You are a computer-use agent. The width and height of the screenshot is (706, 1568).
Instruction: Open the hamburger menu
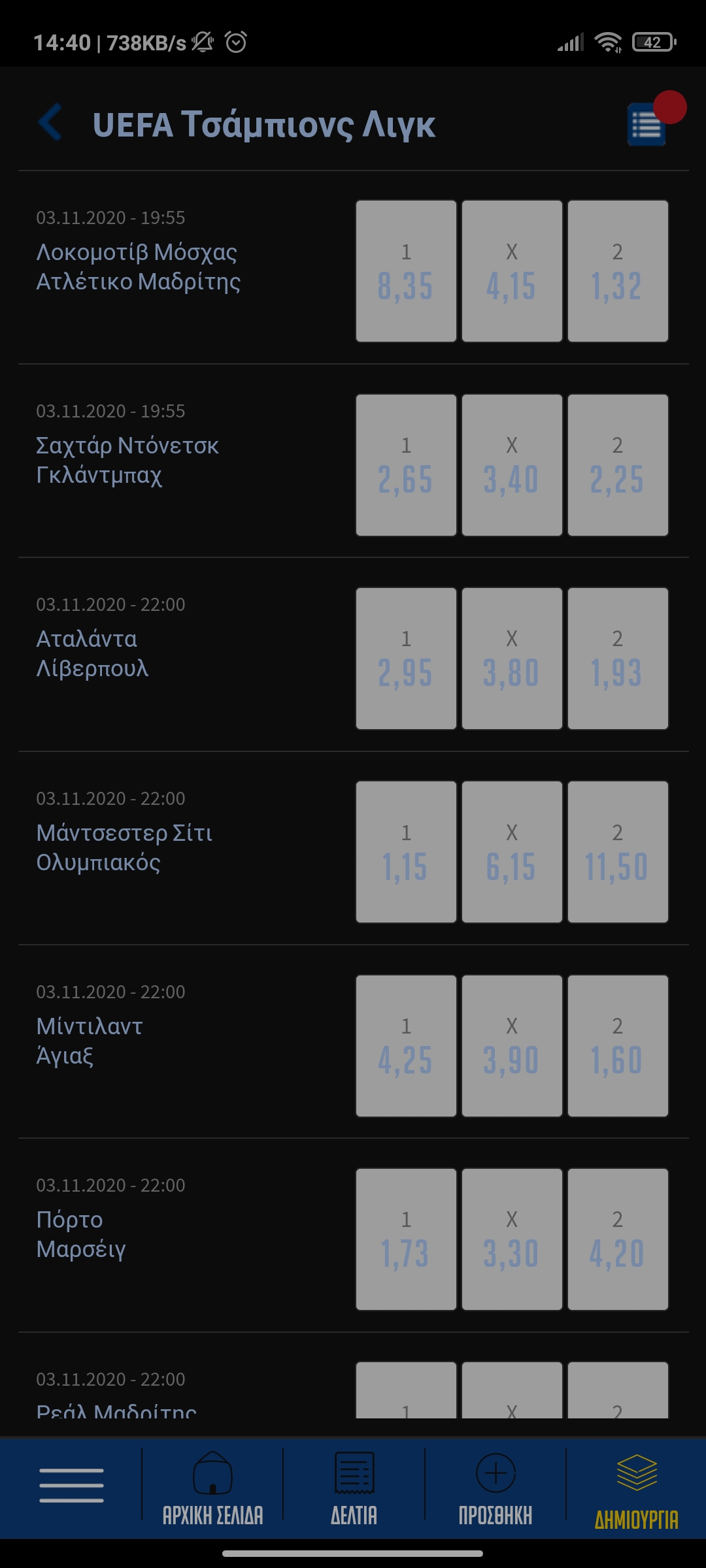(x=71, y=1485)
